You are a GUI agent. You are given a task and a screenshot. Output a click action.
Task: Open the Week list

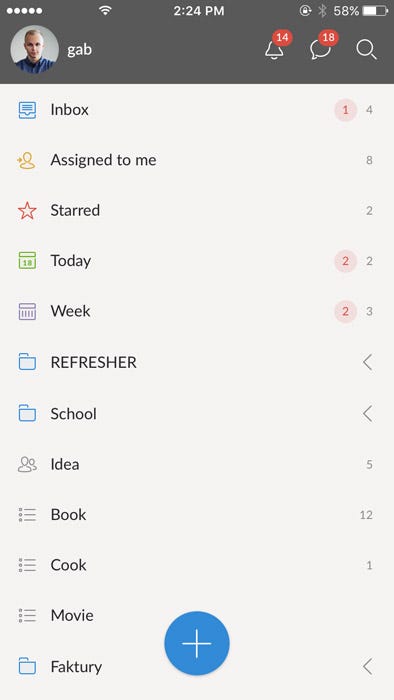tap(197, 311)
